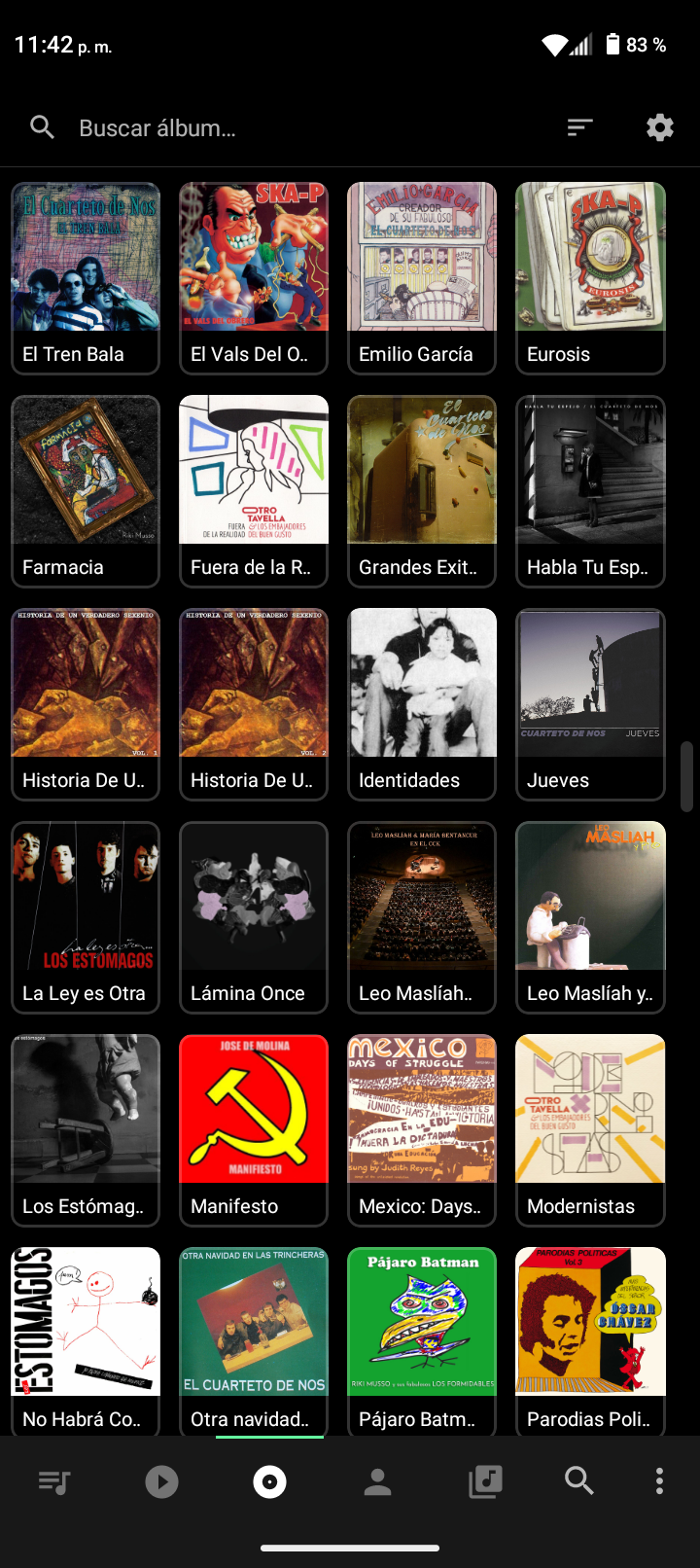Switch to the play queue tab

[x=54, y=1482]
